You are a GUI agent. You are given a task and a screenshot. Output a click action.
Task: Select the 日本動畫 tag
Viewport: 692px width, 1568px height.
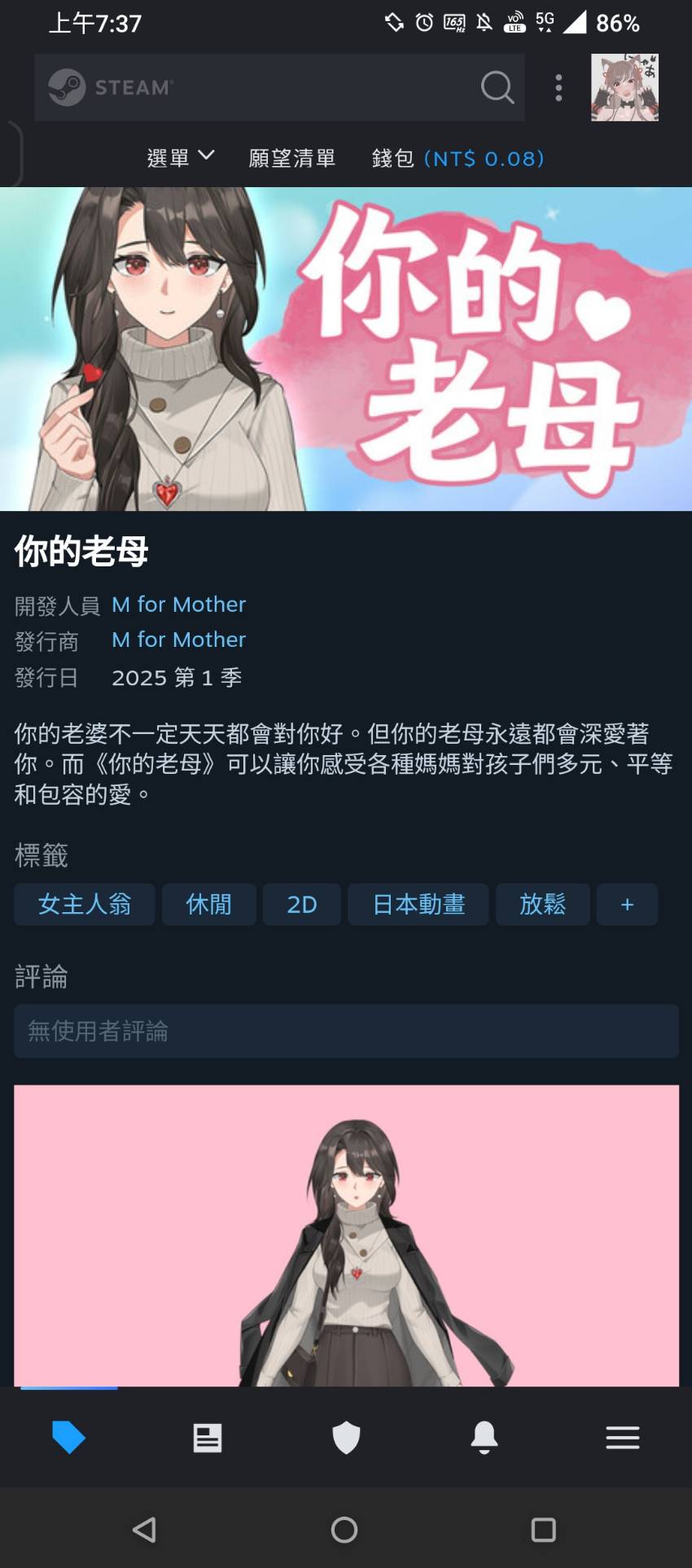tap(418, 904)
